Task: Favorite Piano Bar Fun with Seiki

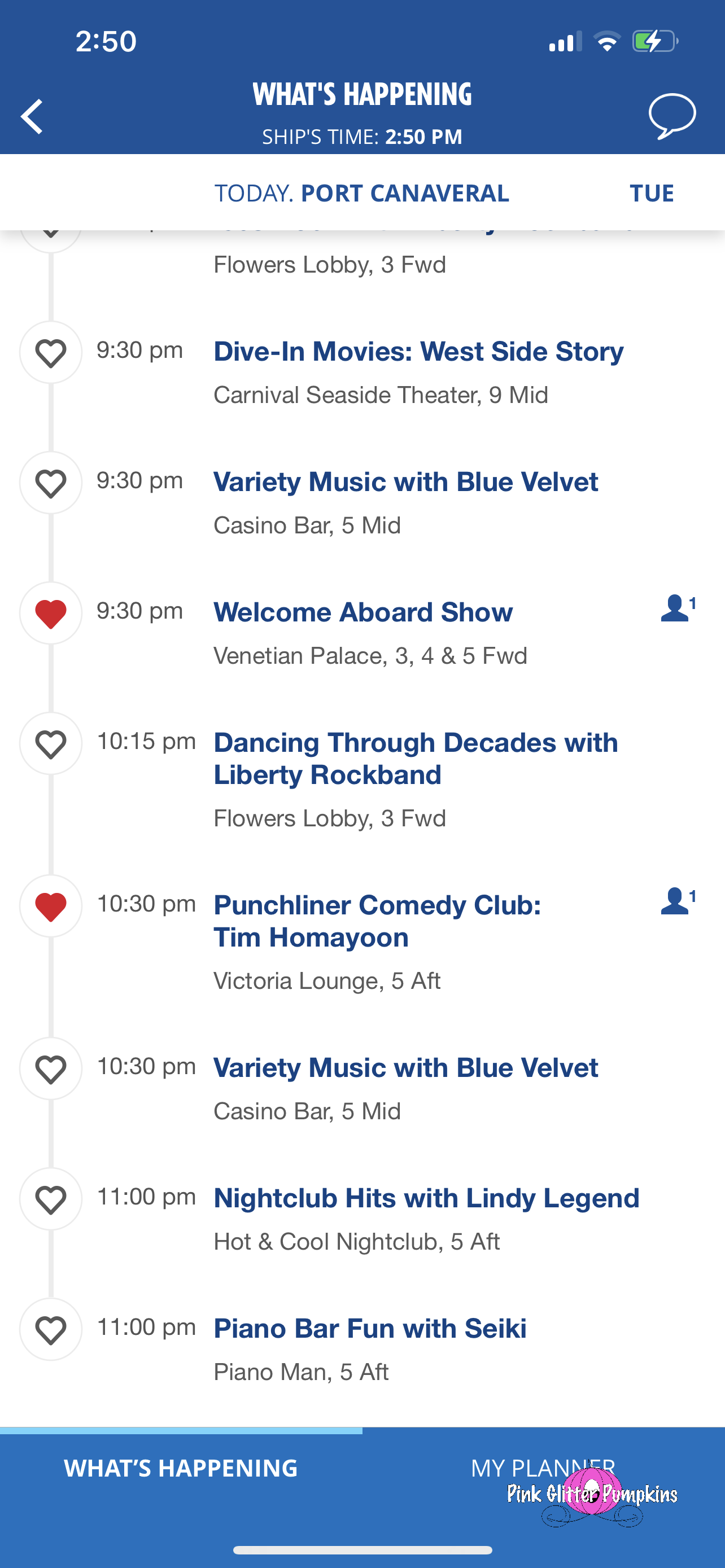Action: 50,1329
